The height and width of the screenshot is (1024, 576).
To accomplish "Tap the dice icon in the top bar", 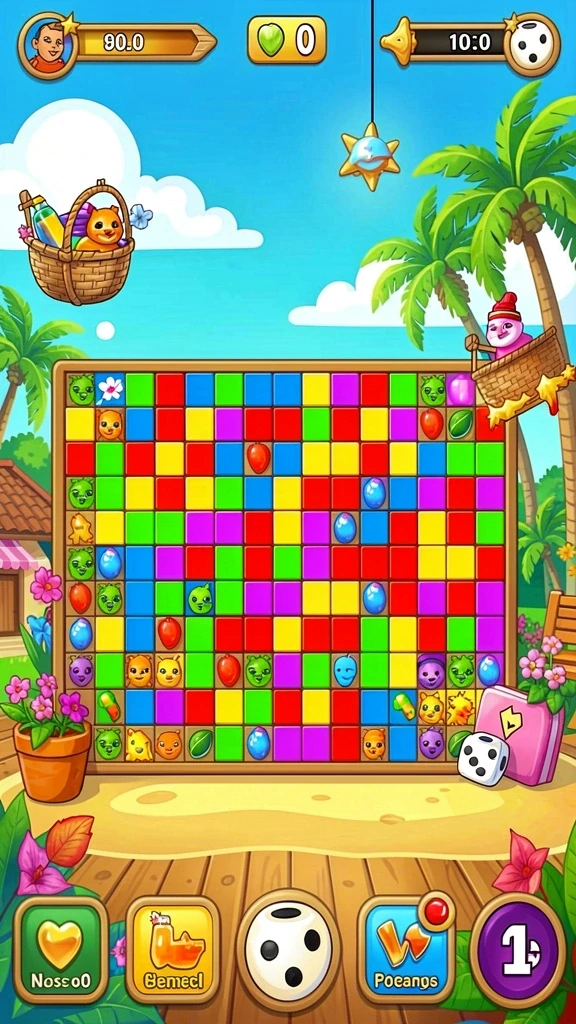I will [532, 44].
